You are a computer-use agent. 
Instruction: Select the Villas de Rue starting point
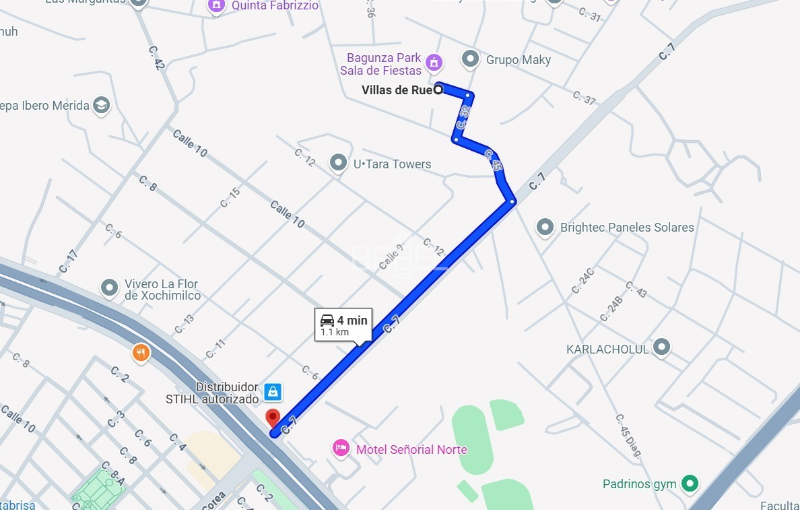[438, 89]
